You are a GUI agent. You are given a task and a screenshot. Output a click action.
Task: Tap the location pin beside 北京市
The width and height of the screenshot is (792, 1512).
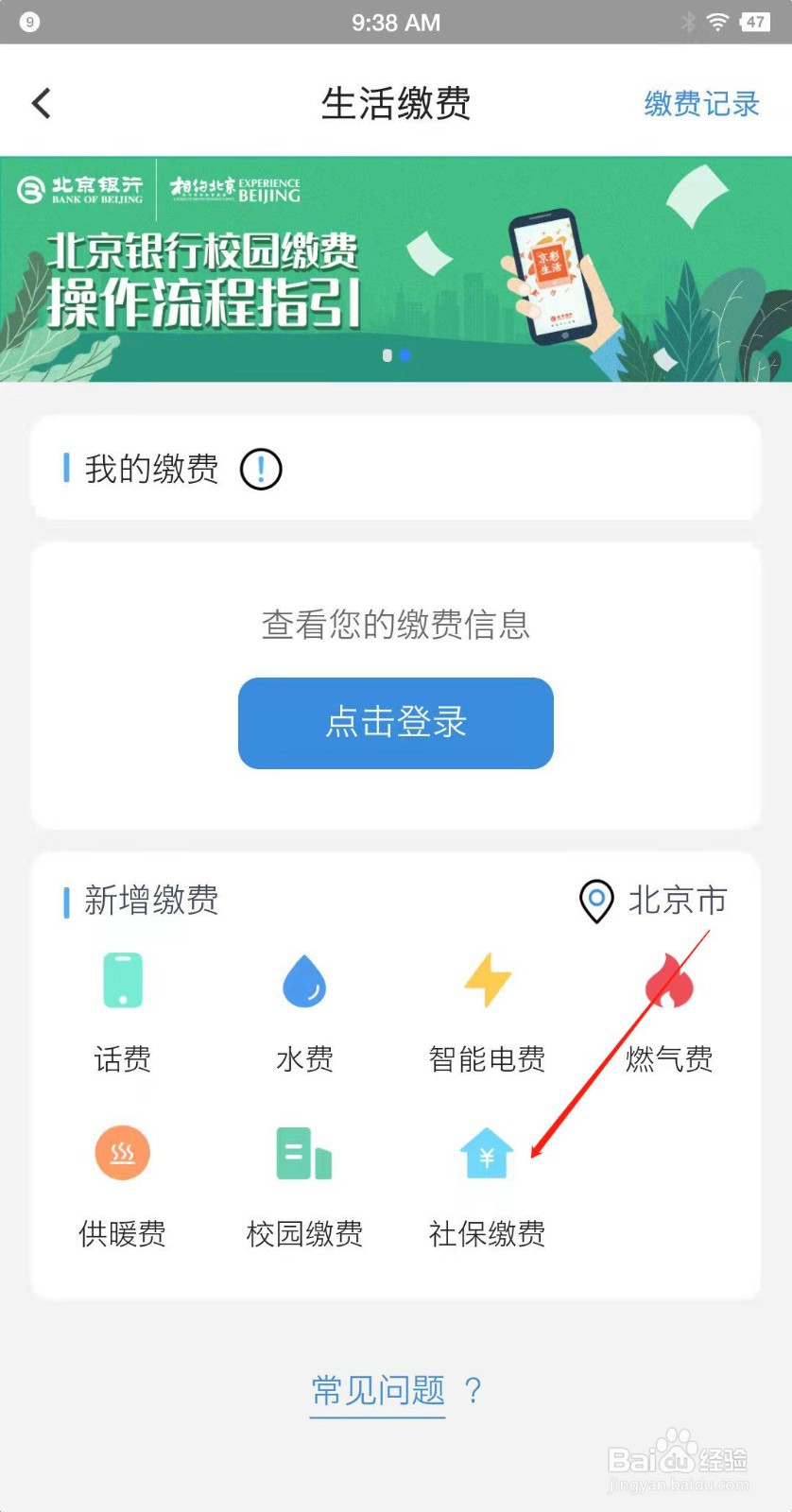(595, 902)
